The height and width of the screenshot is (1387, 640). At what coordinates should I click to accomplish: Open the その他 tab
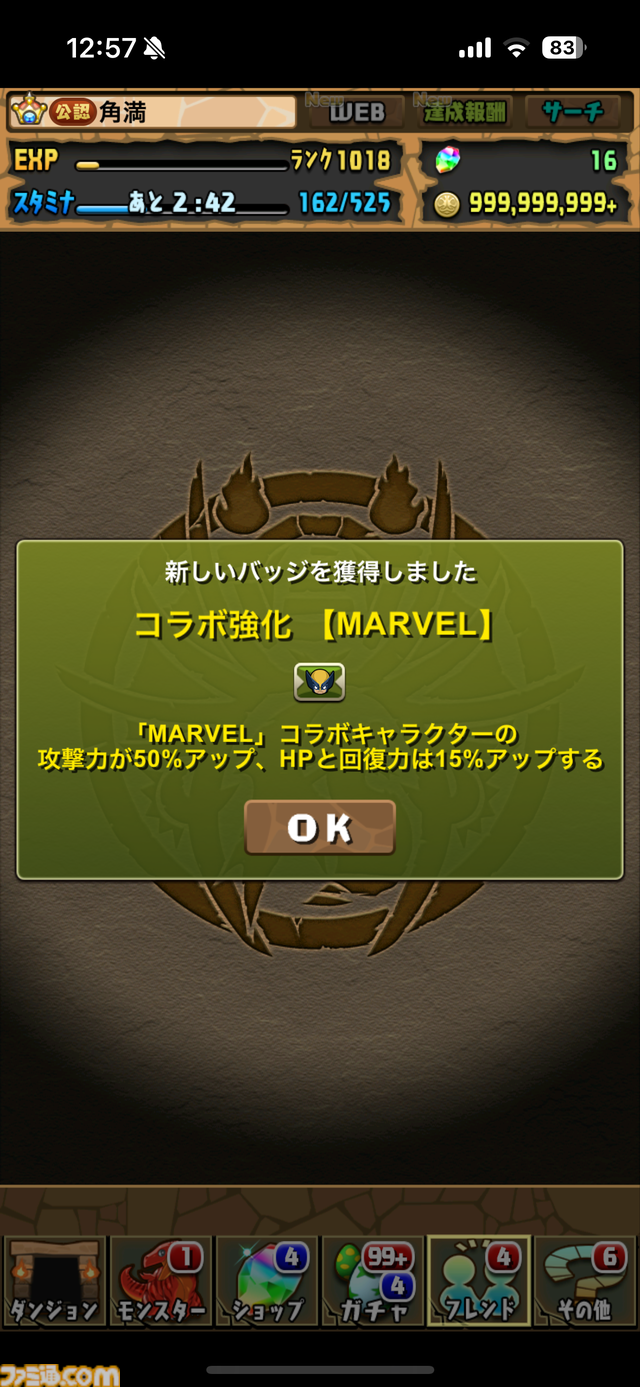[x=585, y=1281]
